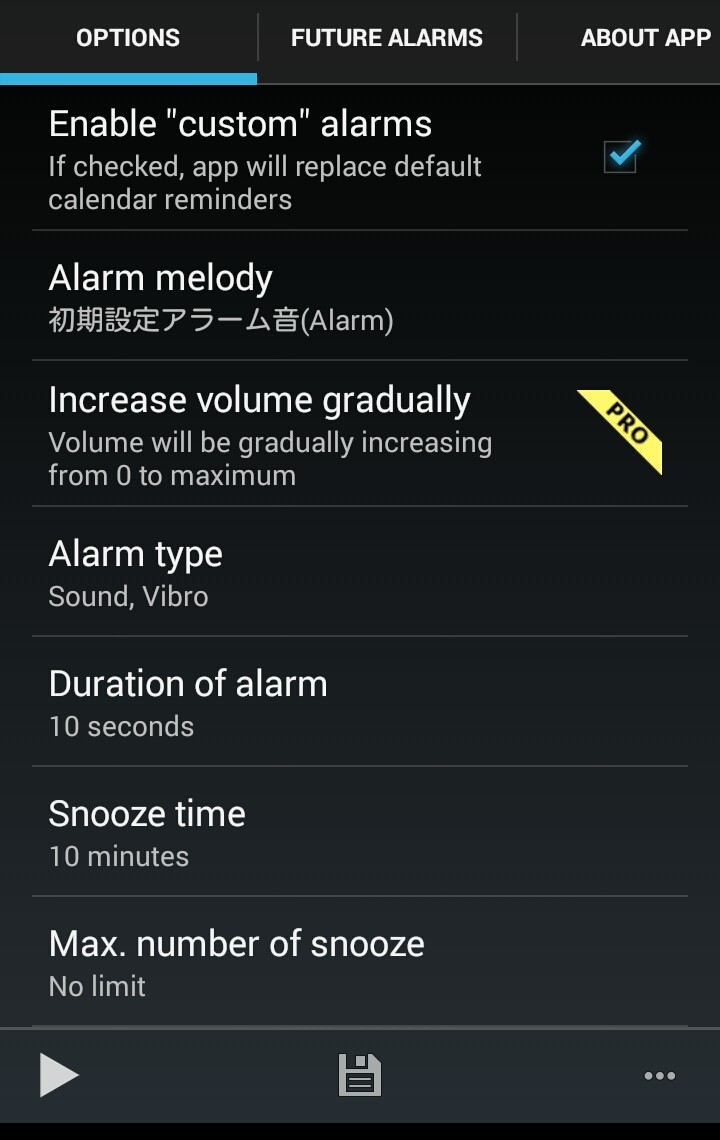Open Duration of alarm setting
This screenshot has width=720, height=1140.
(360, 702)
